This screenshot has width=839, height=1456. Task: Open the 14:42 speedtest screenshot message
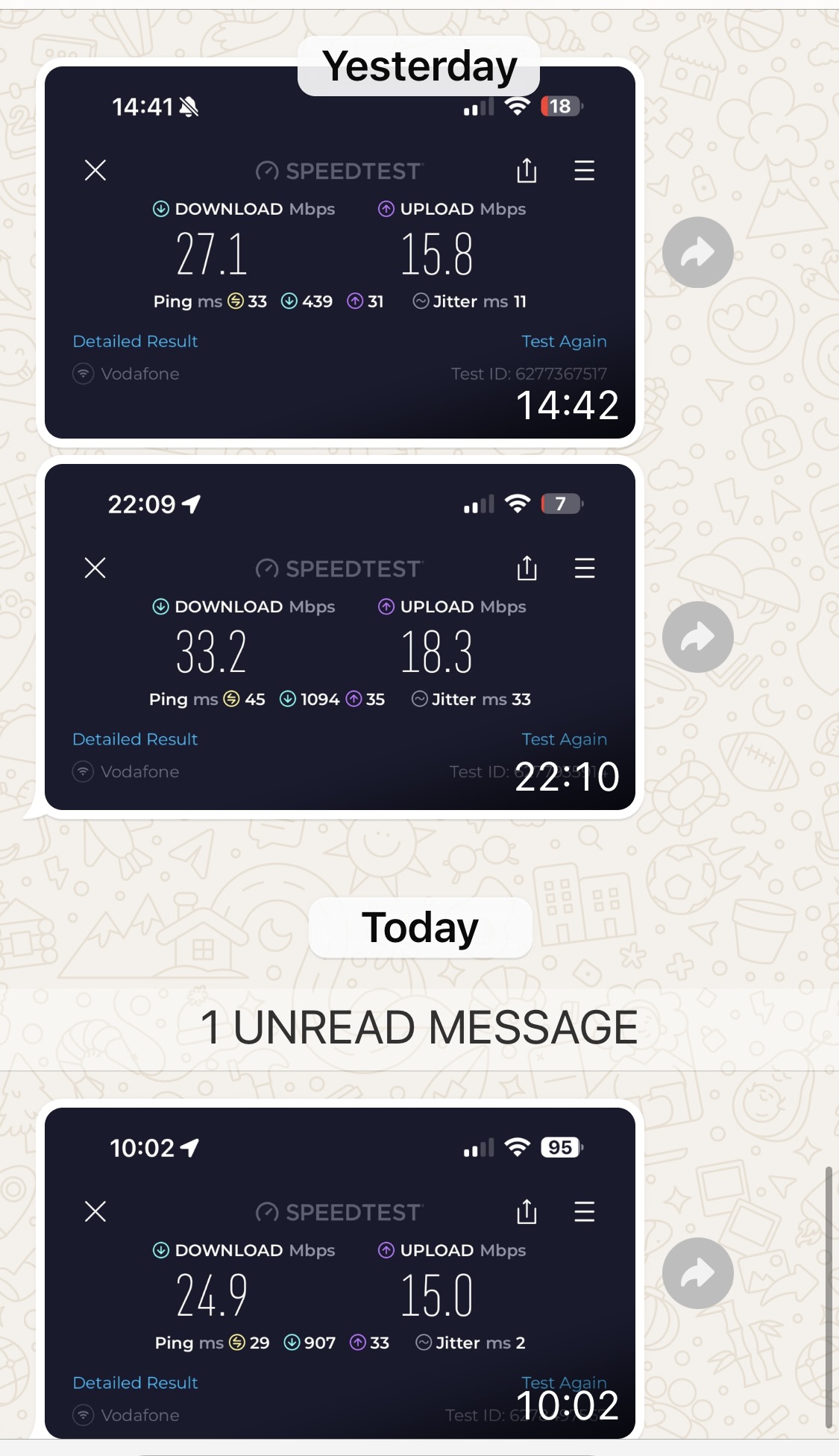click(x=339, y=254)
